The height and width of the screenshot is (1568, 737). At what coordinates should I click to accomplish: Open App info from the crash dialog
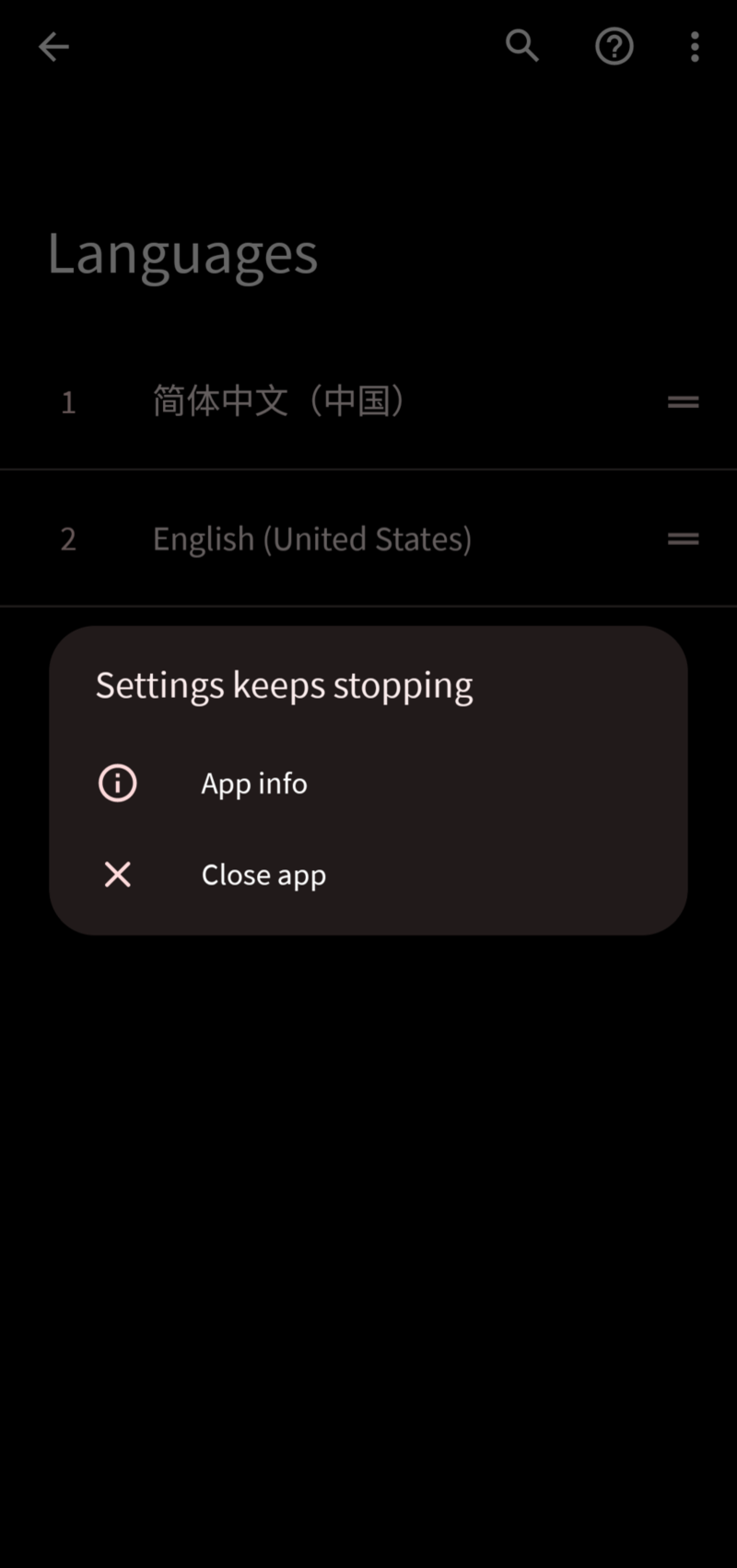pos(368,784)
